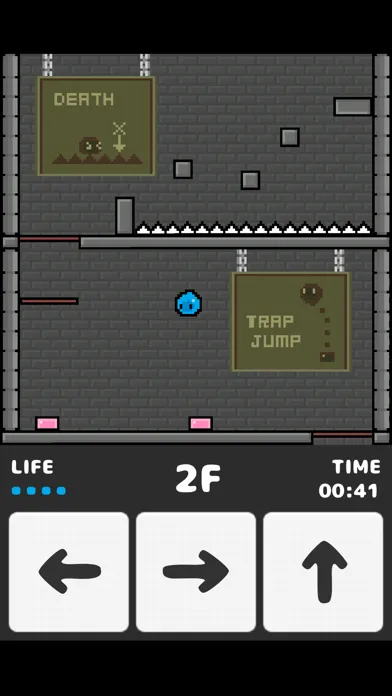Jump with the up arrow button
392x696 pixels.
323,572
